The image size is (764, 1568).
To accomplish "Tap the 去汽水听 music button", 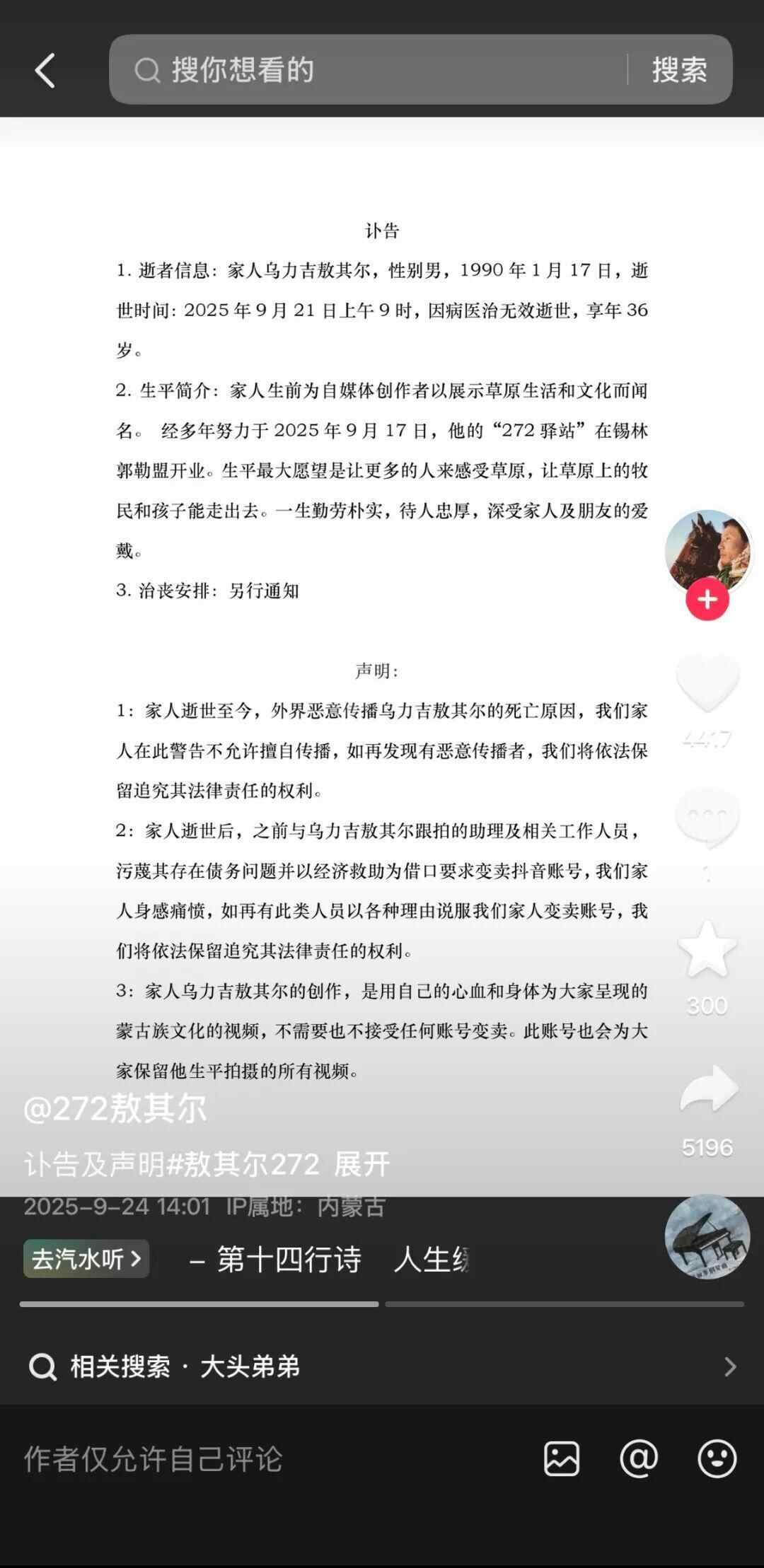I will (86, 1259).
